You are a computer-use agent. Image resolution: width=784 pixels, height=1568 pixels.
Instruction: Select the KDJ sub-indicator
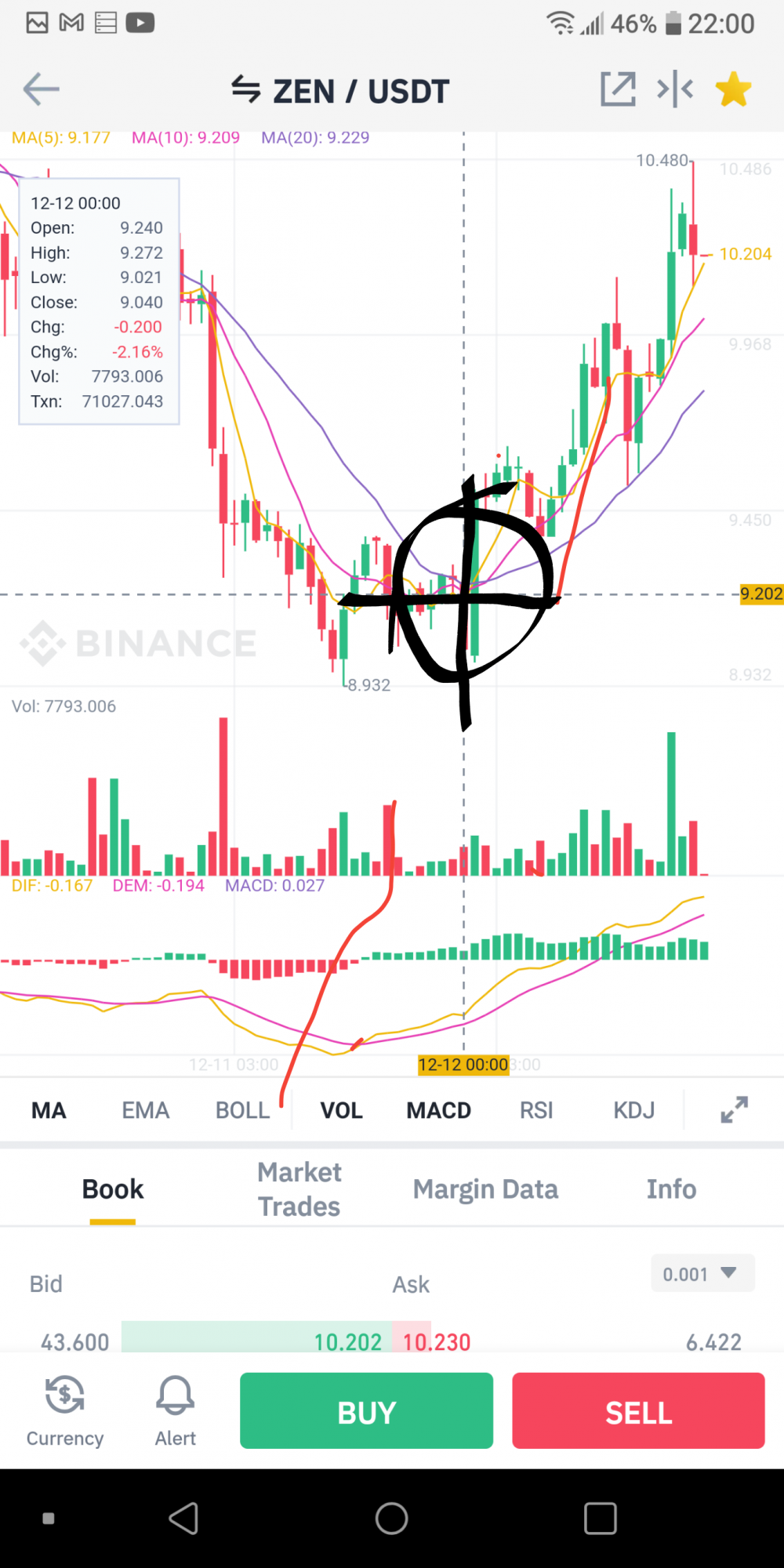[x=634, y=1110]
